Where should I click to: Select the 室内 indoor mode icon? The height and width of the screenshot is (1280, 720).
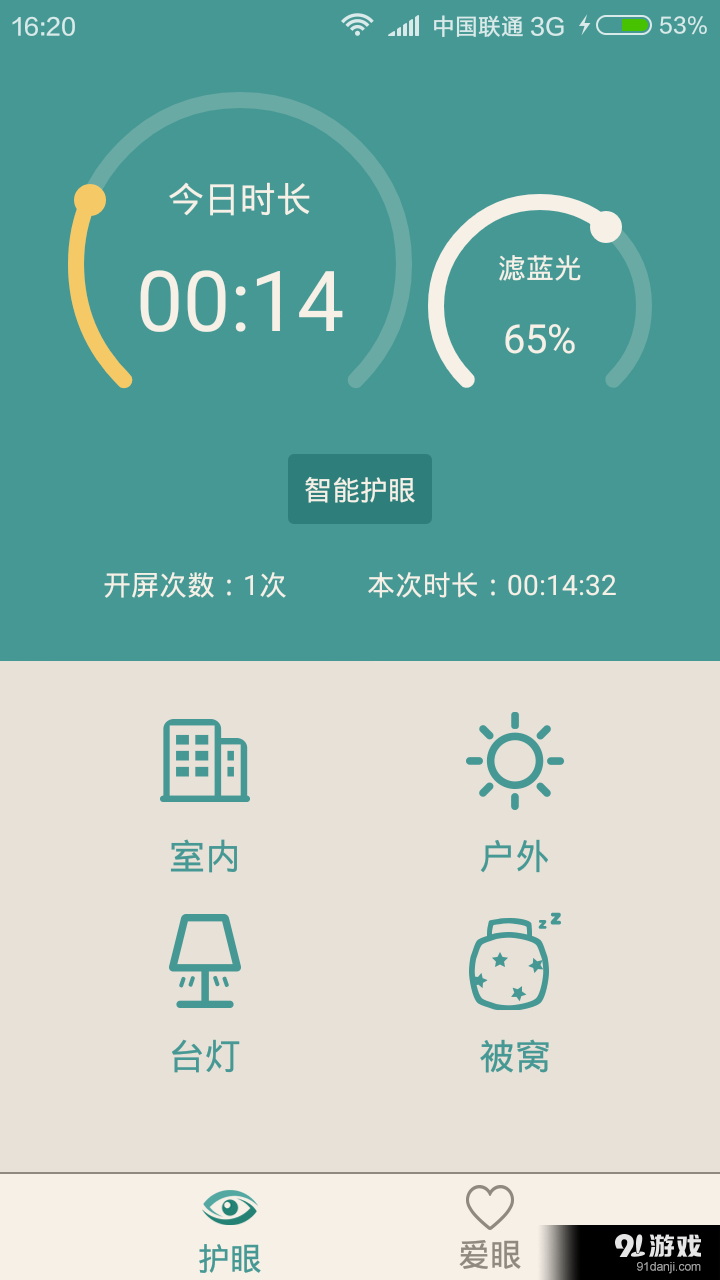(205, 758)
